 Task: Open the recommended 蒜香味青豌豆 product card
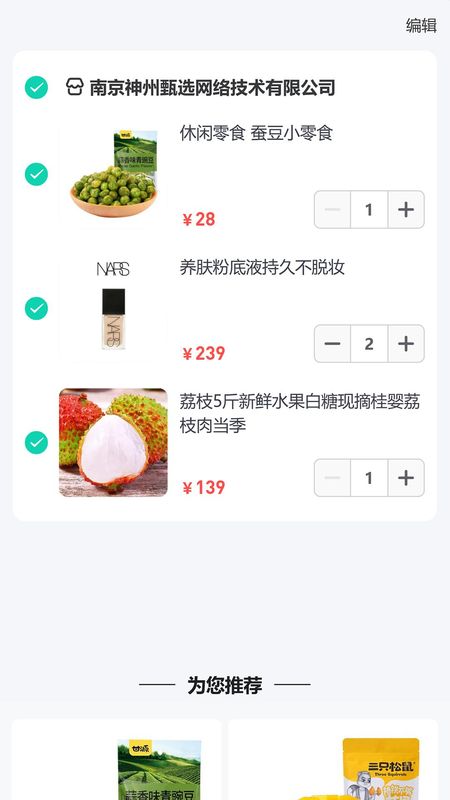pos(117,760)
